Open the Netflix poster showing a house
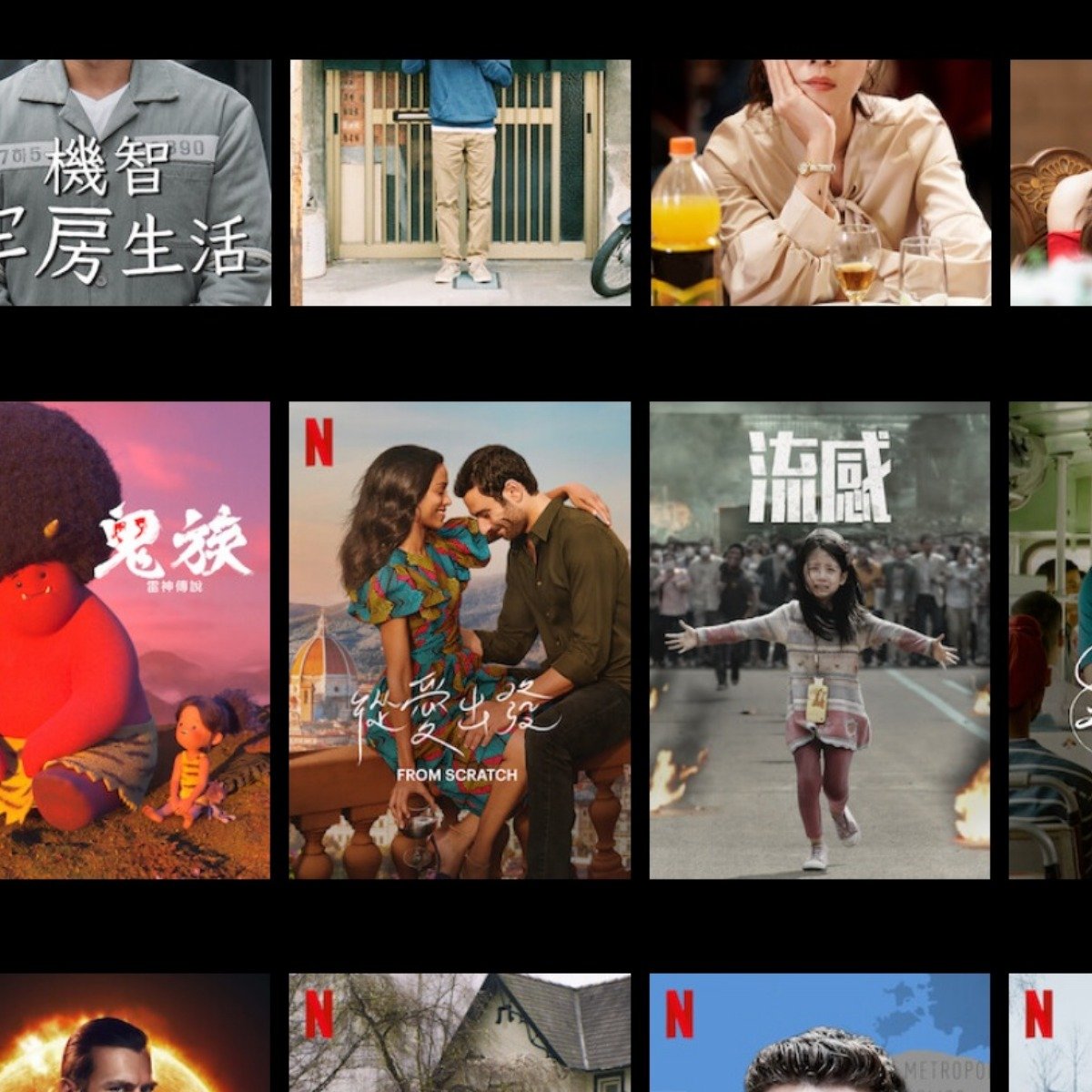Viewport: 1092px width, 1092px height. [460, 1033]
